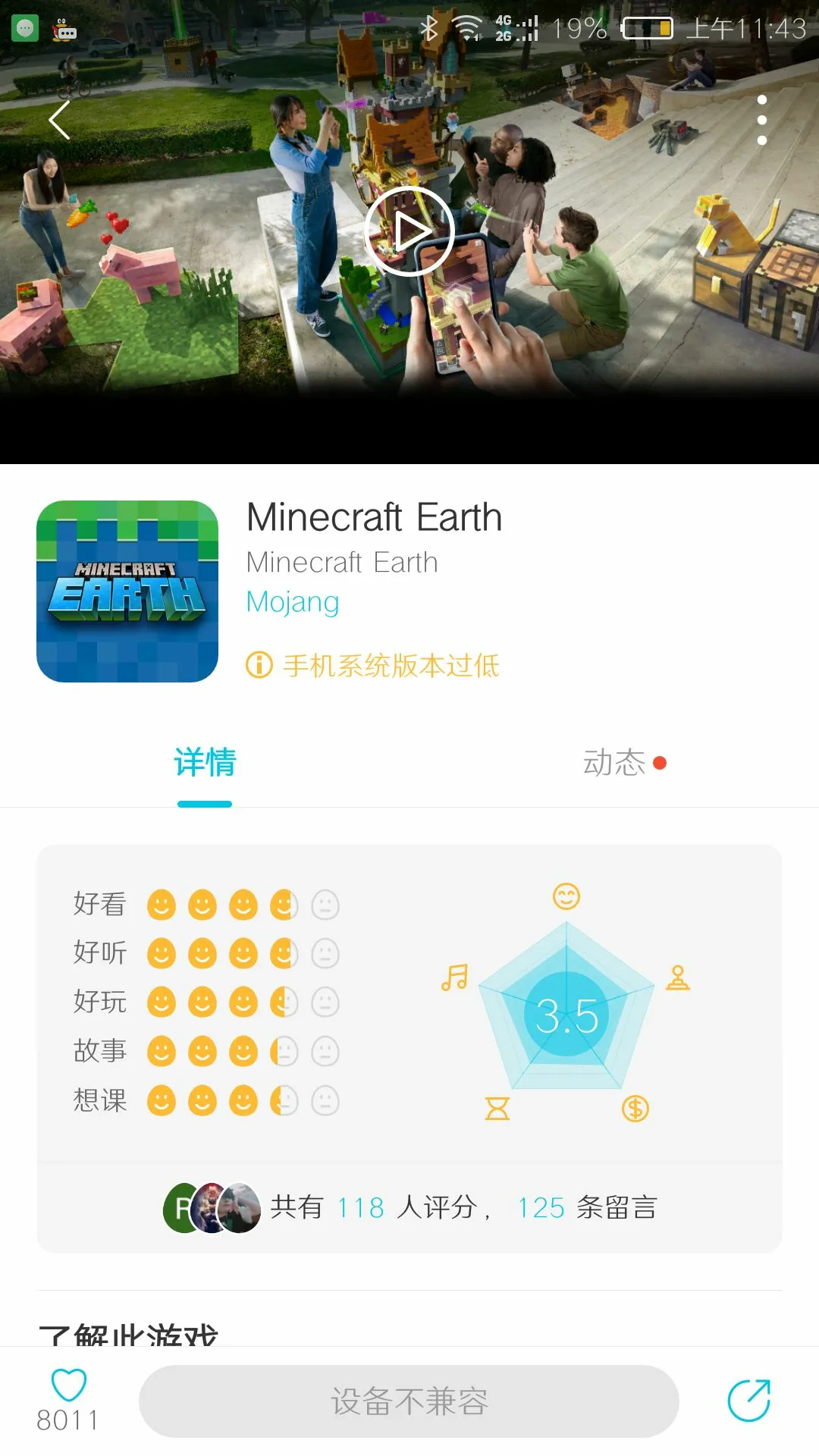Play the Minecraft Earth trailer video

[409, 231]
